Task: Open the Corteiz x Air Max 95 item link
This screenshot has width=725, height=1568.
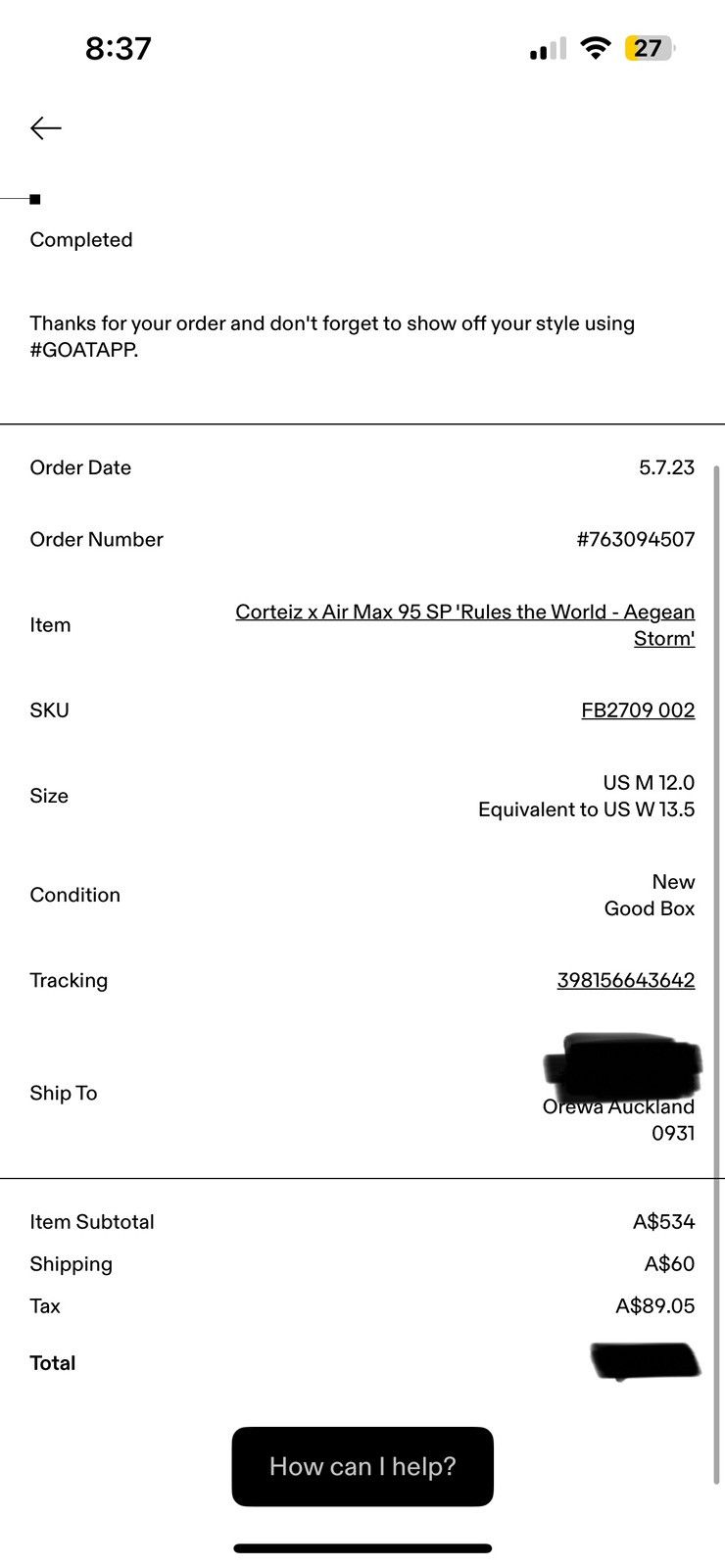Action: (x=465, y=625)
